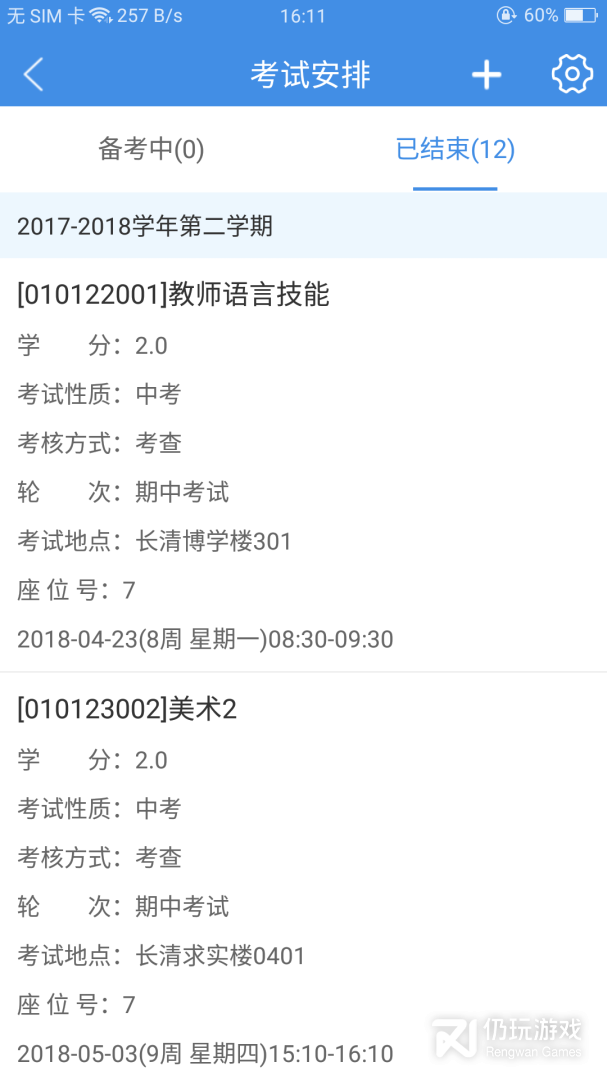Switch to the 备考中(0) tab
This screenshot has height=1080, width=607.
coord(151,150)
